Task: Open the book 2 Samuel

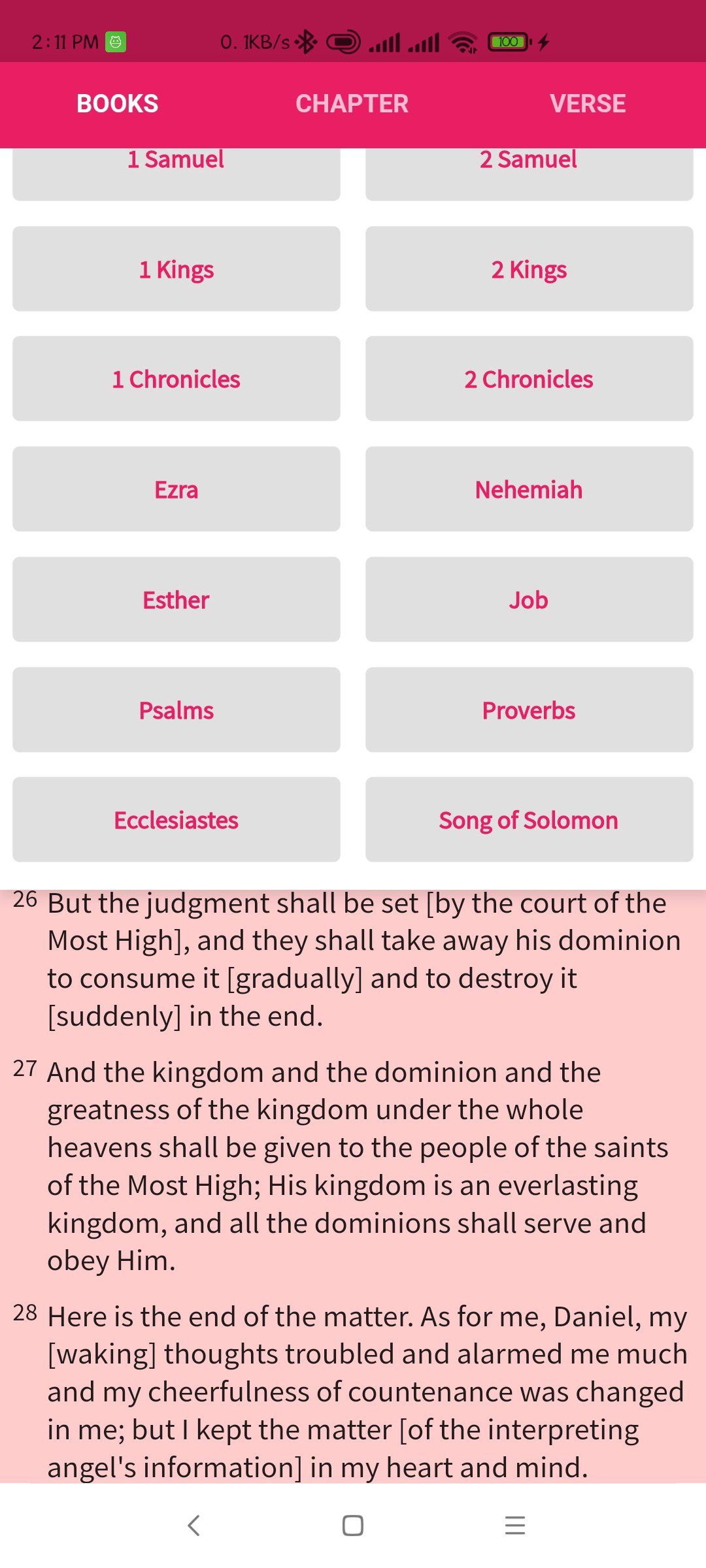Action: (529, 174)
